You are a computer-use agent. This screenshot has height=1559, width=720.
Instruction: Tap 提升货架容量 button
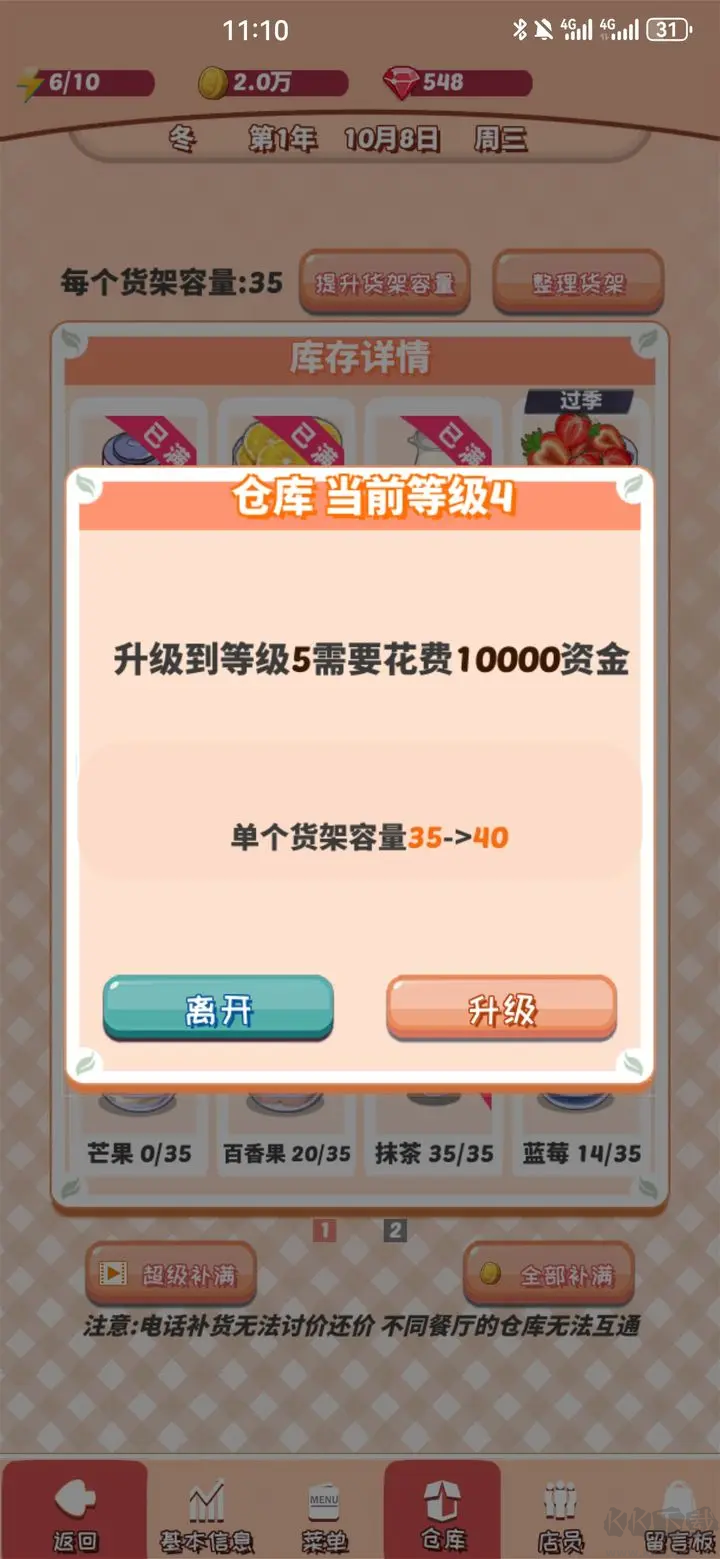tap(385, 283)
